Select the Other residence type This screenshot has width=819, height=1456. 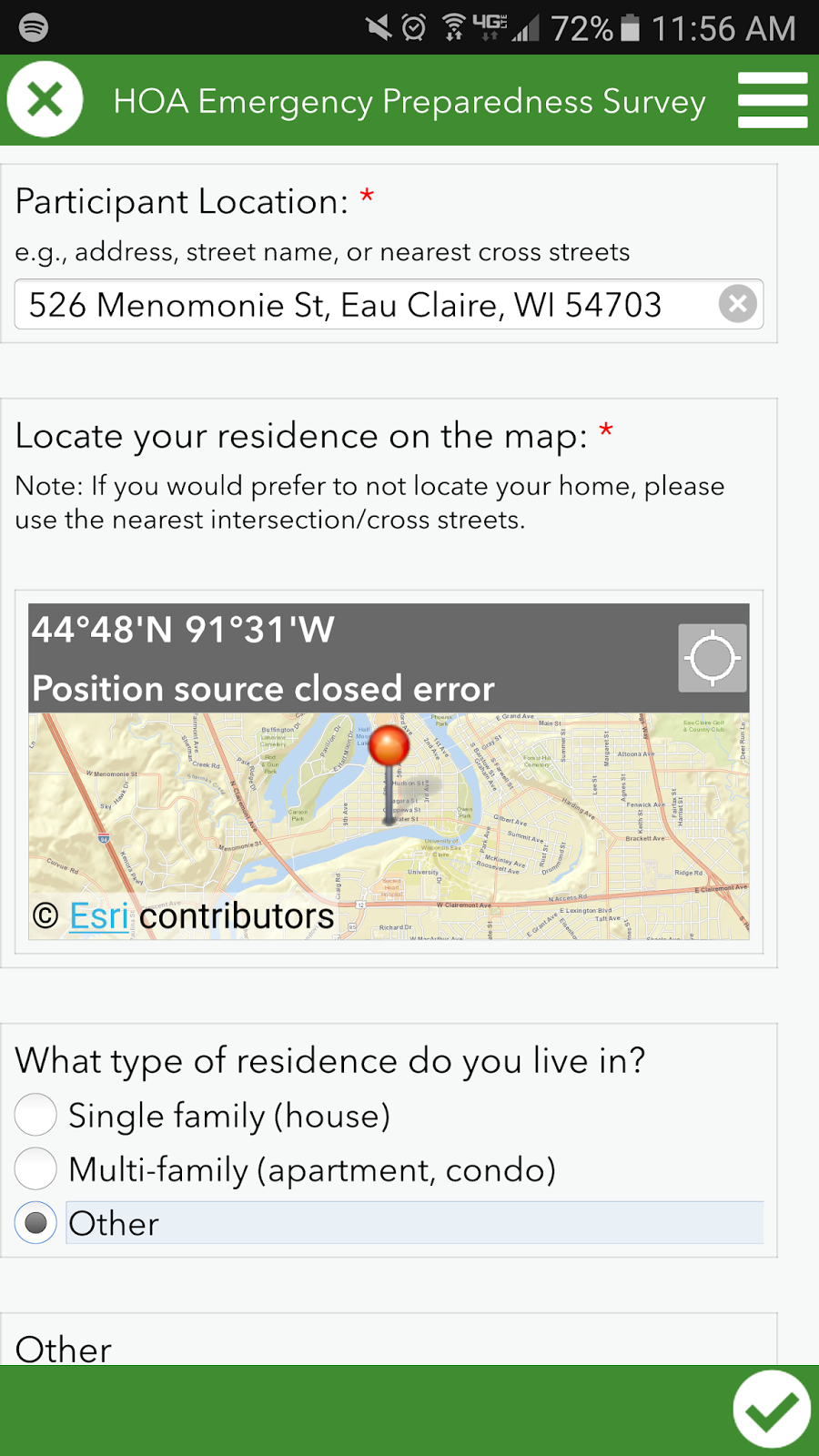[x=35, y=1223]
